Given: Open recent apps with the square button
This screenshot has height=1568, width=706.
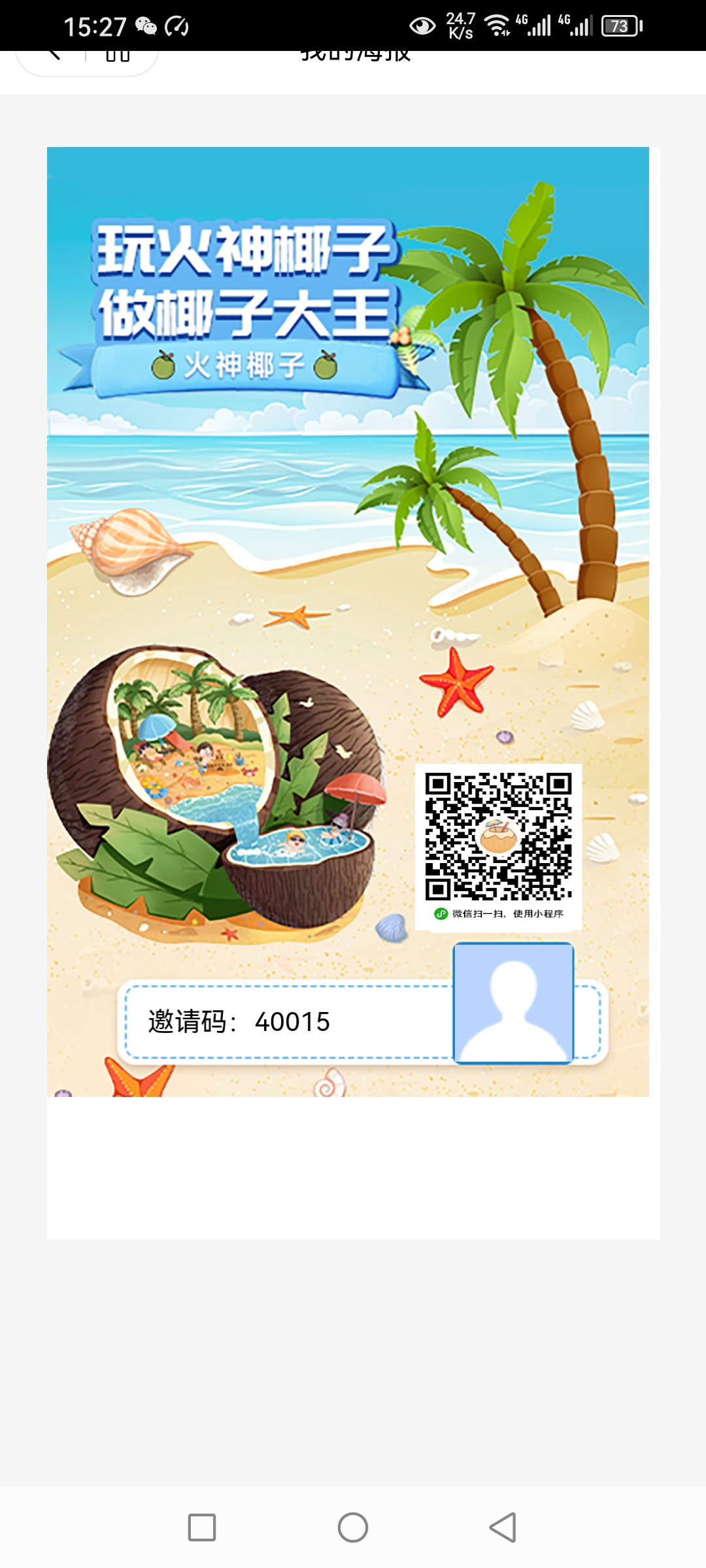Looking at the screenshot, I should (202, 1527).
